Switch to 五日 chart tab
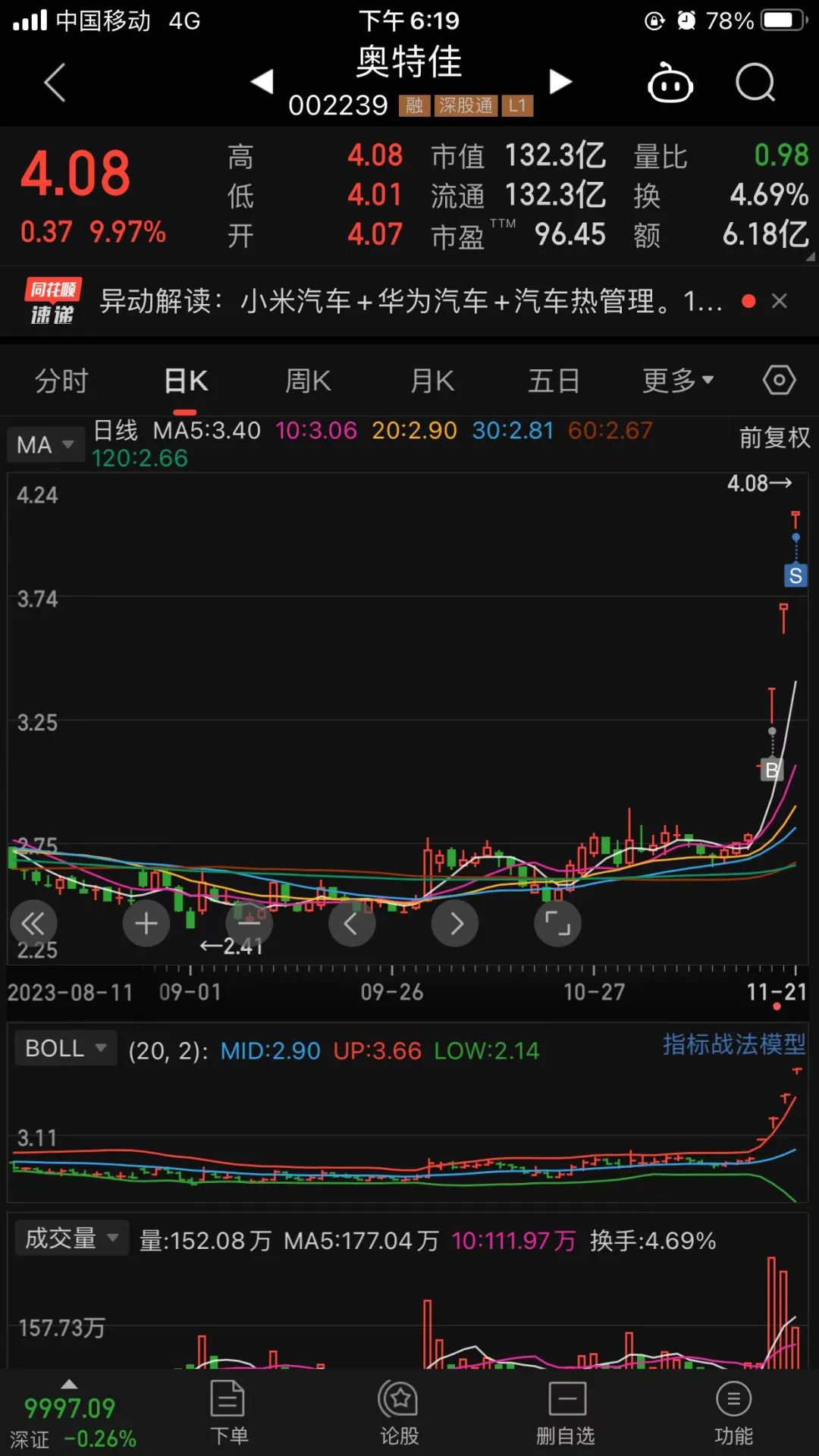This screenshot has width=819, height=1456. click(554, 381)
